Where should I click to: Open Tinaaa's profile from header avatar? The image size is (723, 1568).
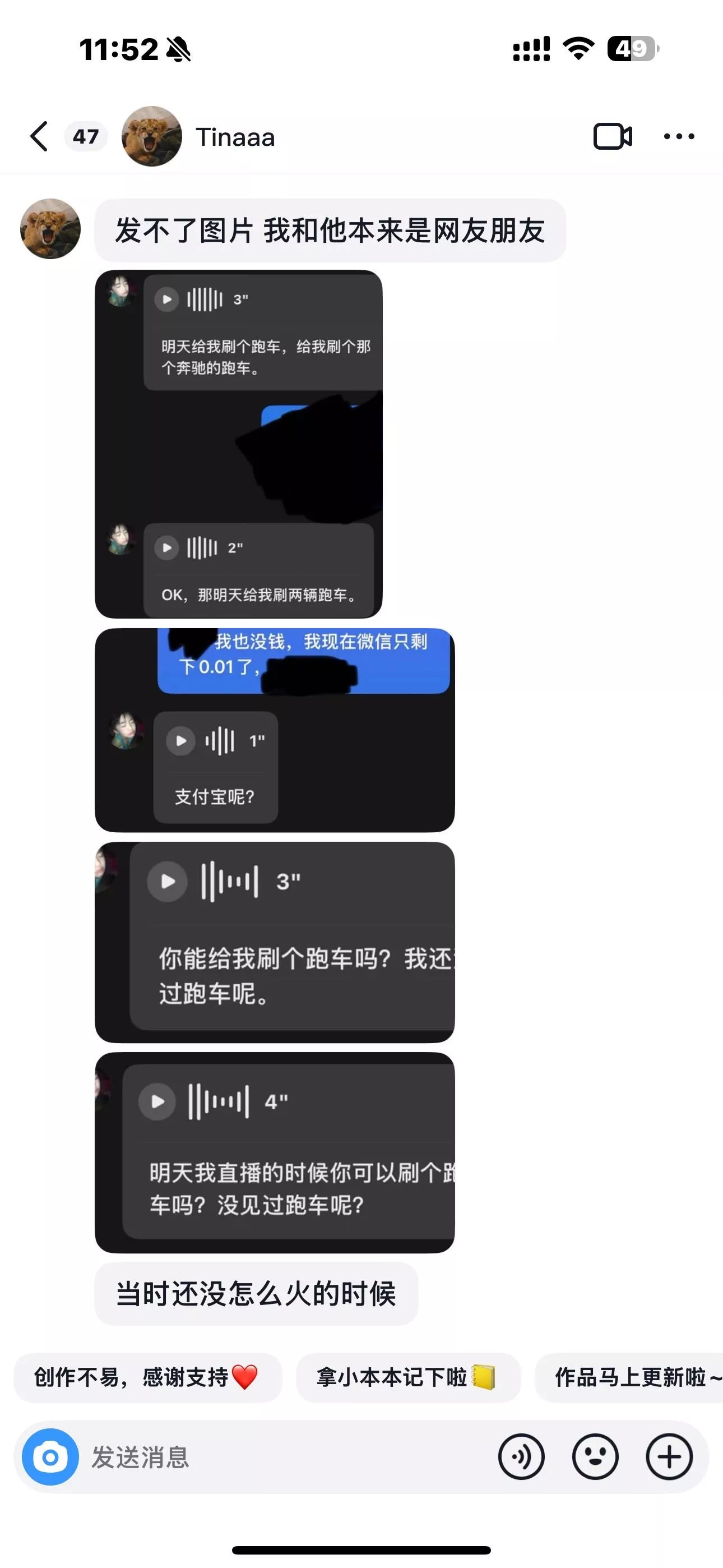pyautogui.click(x=151, y=136)
